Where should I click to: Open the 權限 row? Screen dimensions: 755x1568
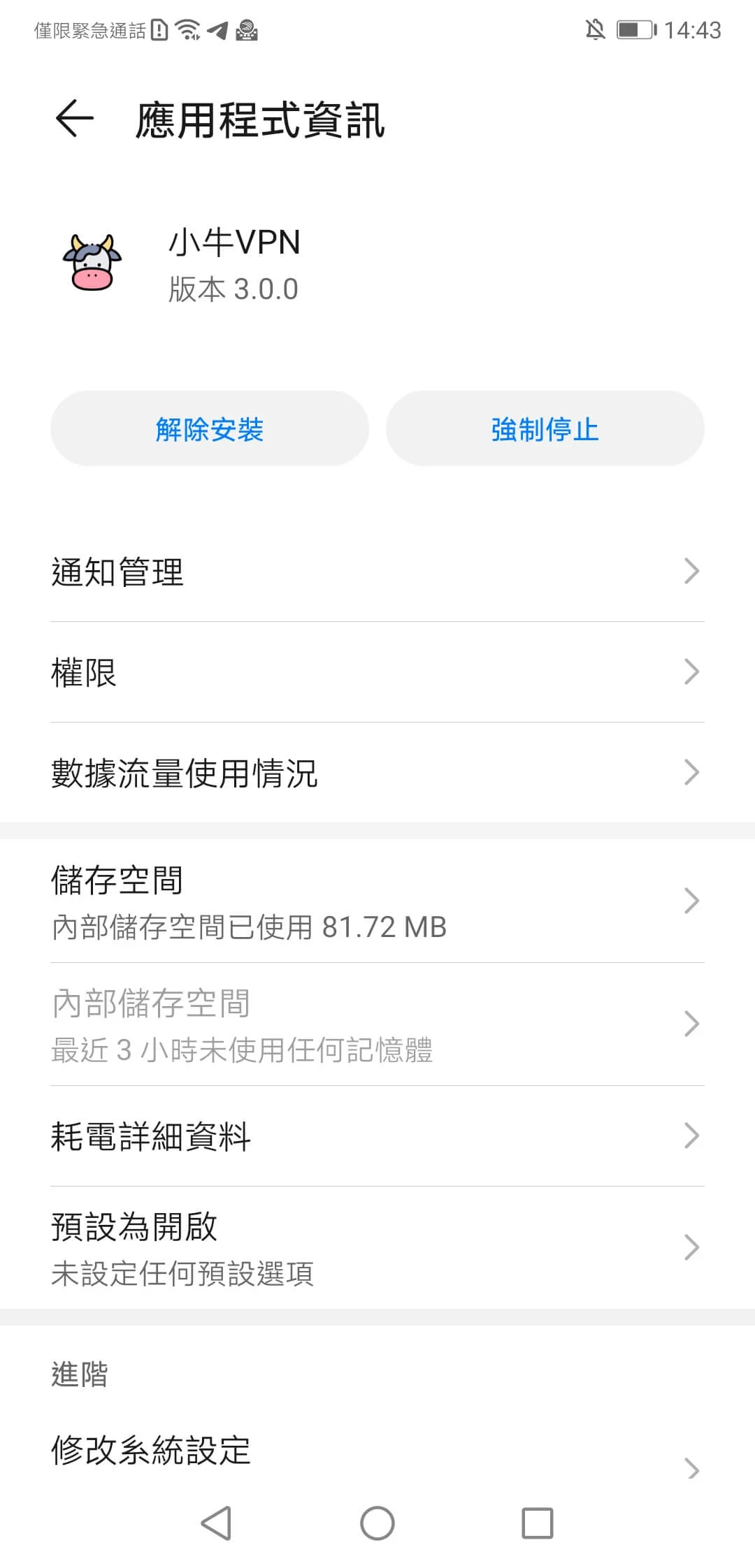pyautogui.click(x=377, y=672)
